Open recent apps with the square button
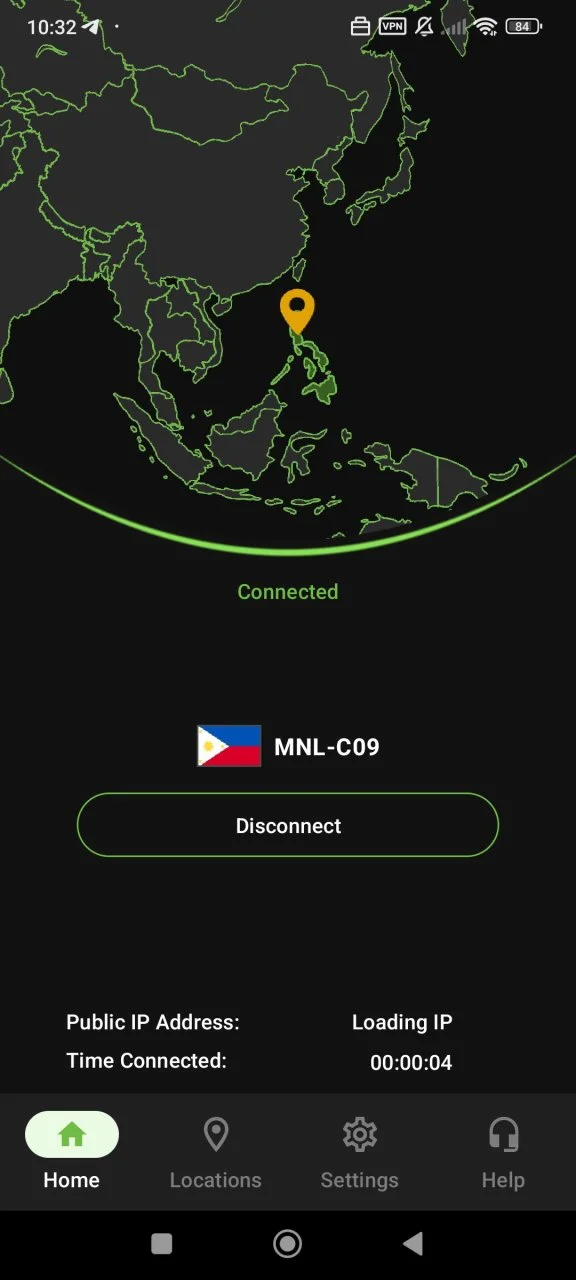Screen dimensions: 576x1280 pos(161,1243)
